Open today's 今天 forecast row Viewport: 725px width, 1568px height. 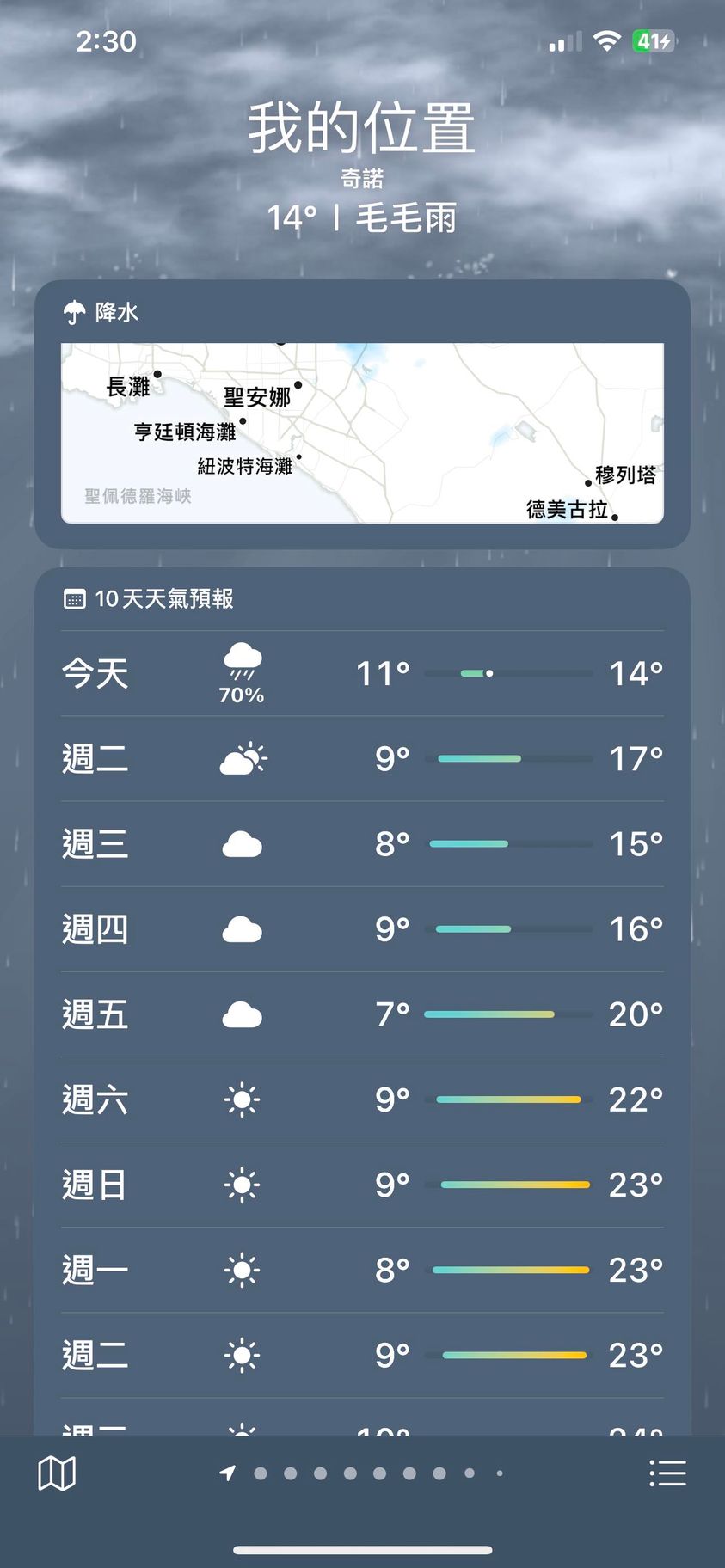coord(362,673)
